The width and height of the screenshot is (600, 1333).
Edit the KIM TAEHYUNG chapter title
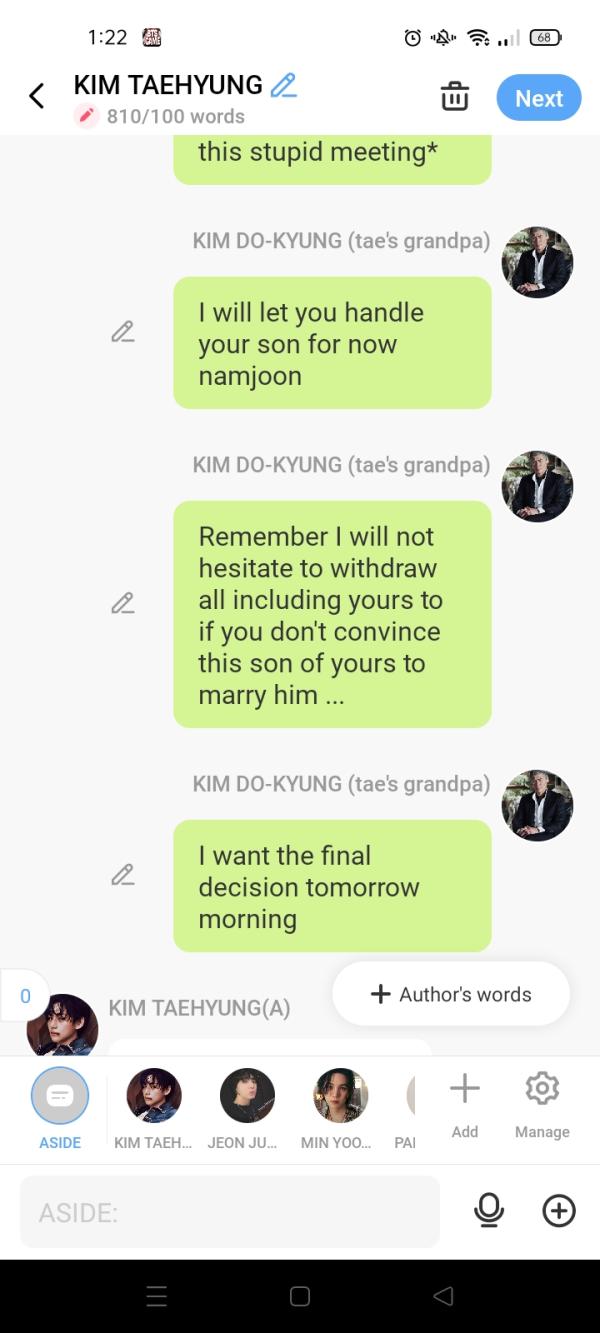pyautogui.click(x=284, y=85)
